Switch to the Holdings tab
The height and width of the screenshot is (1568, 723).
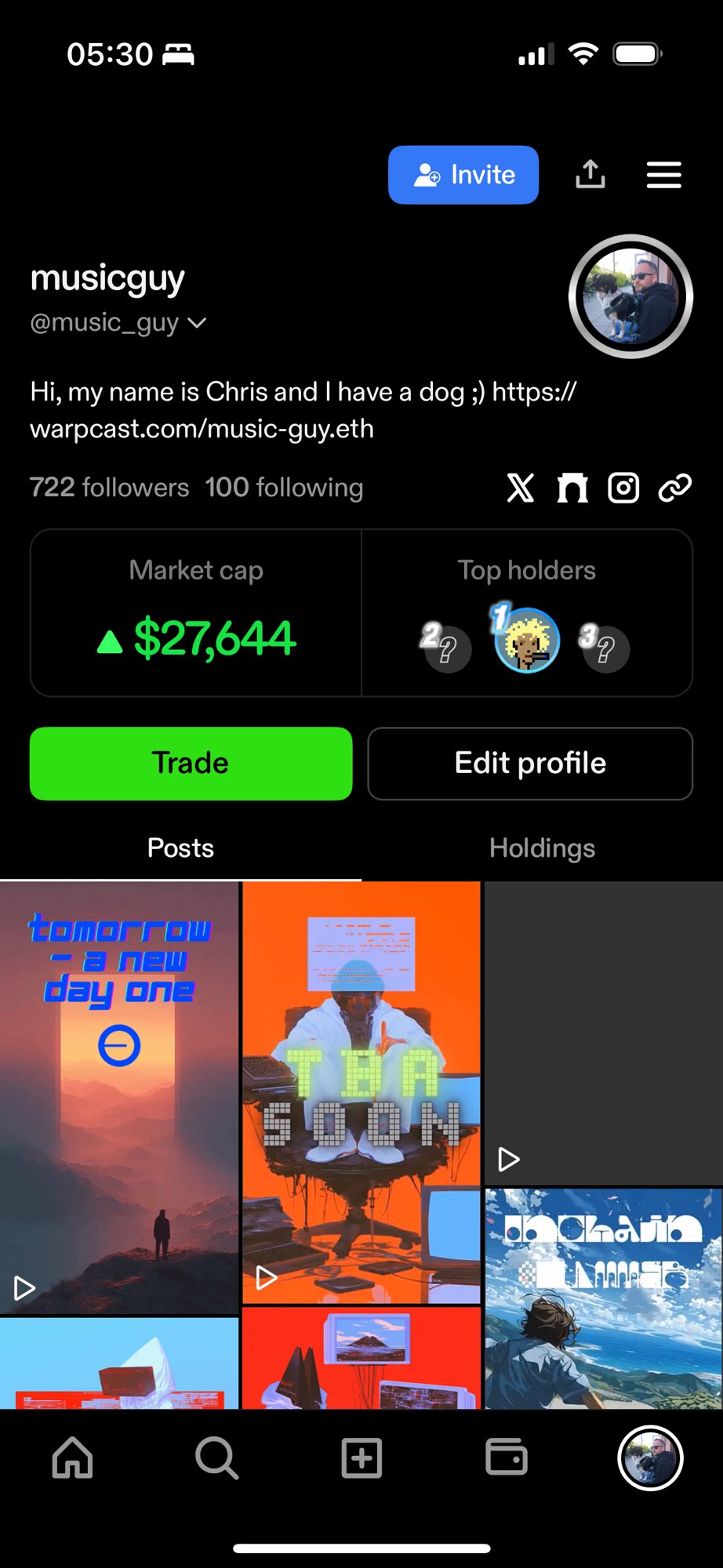(542, 848)
